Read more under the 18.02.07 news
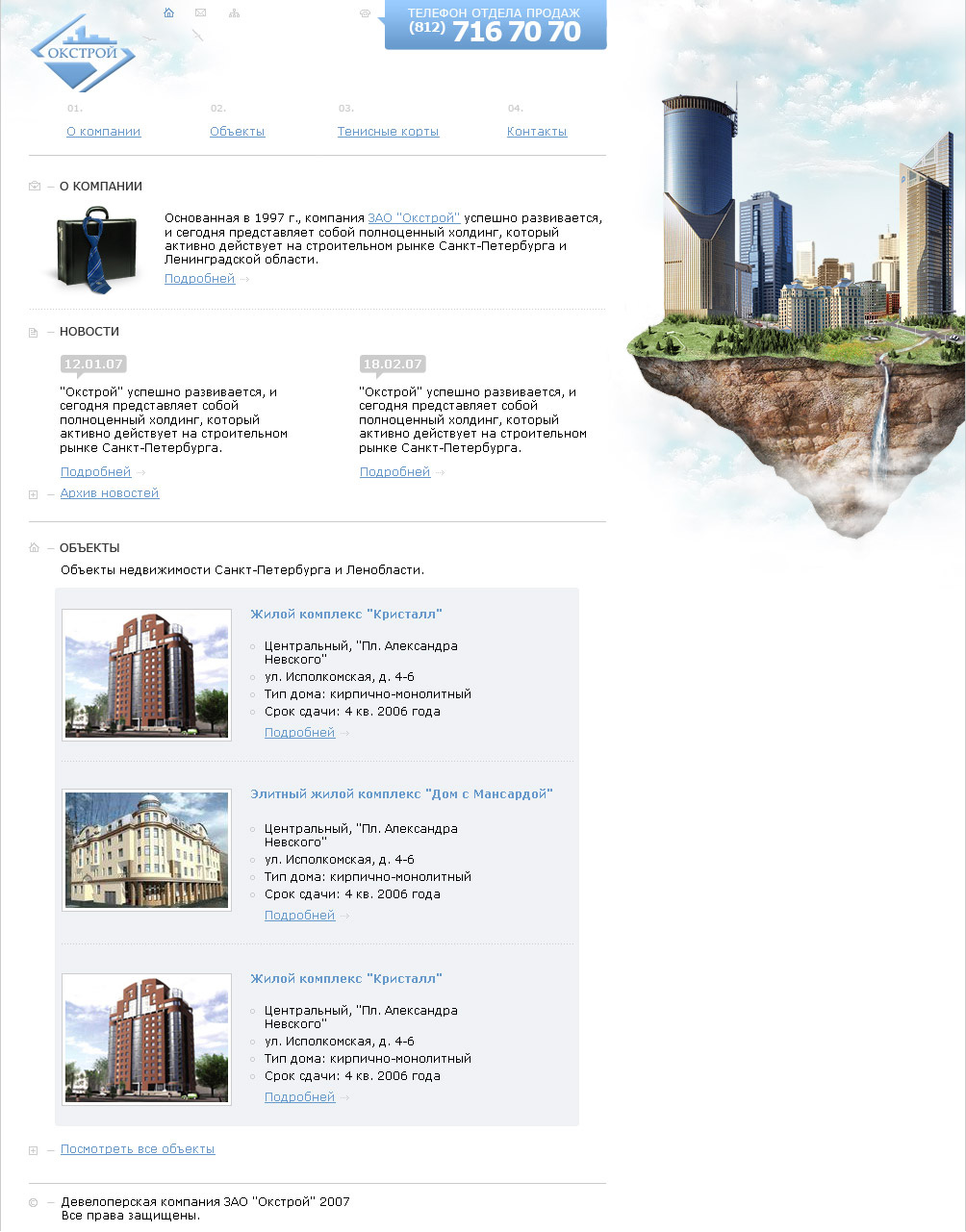Image resolution: width=966 pixels, height=1232 pixels. [394, 472]
